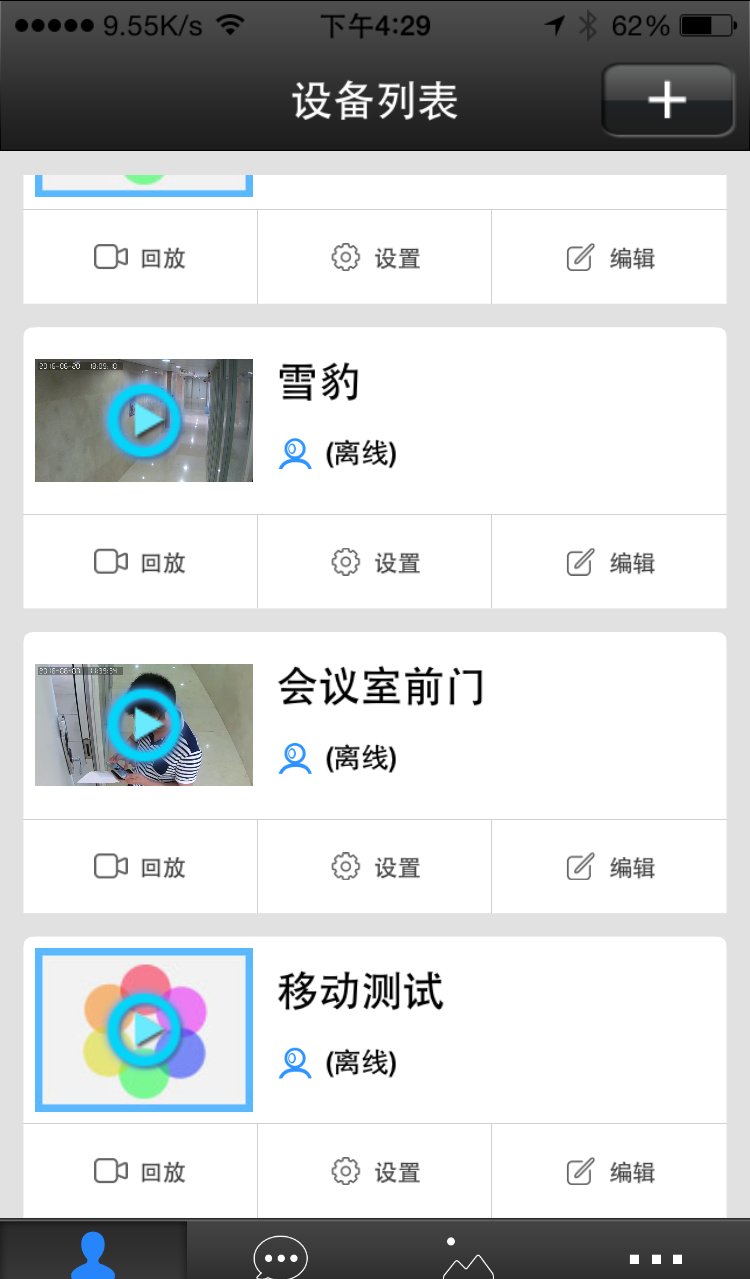Open 设置 for 会议室前门
The height and width of the screenshot is (1279, 750).
pyautogui.click(x=375, y=867)
